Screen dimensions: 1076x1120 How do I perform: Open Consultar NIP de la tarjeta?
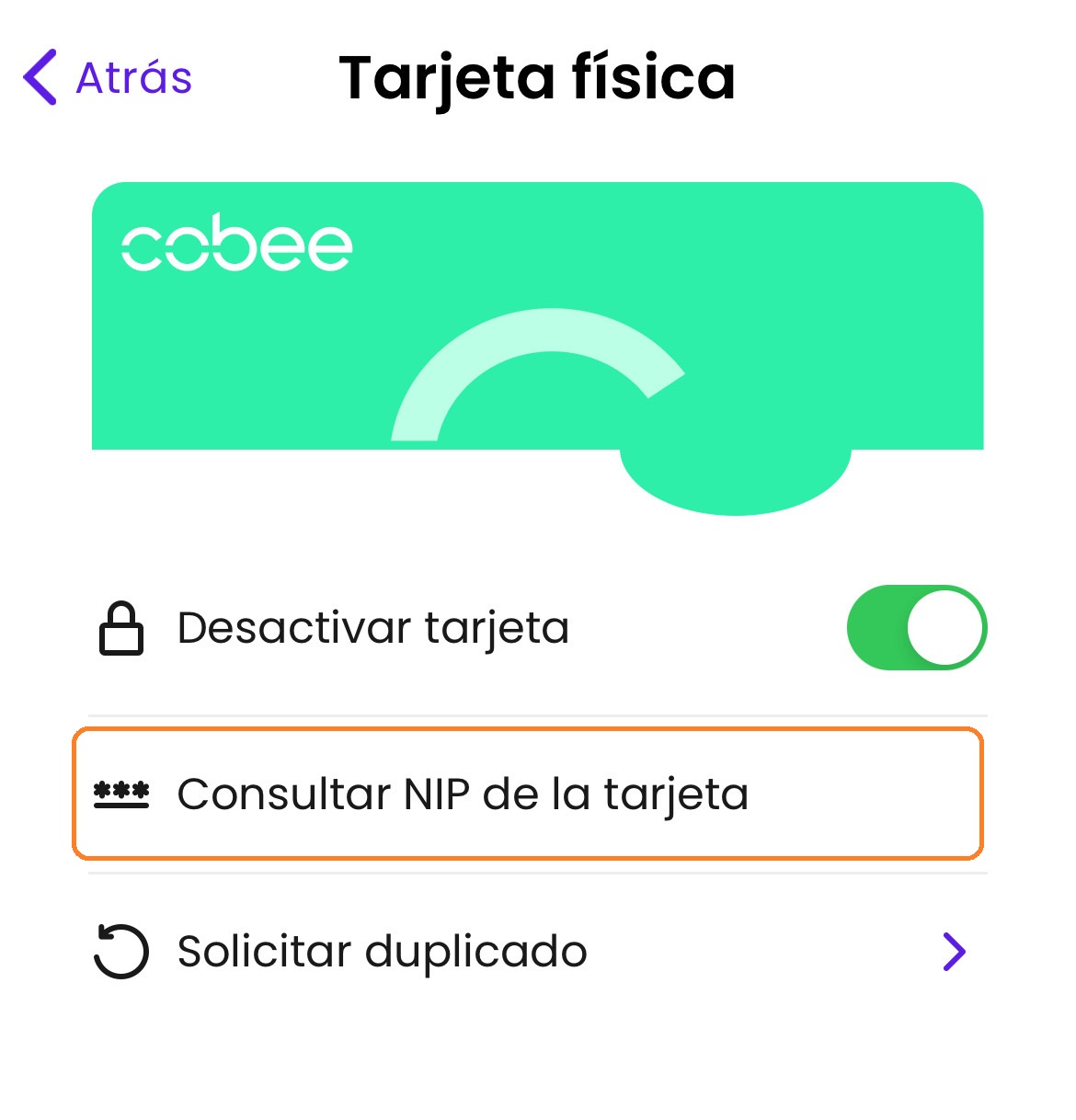(528, 794)
